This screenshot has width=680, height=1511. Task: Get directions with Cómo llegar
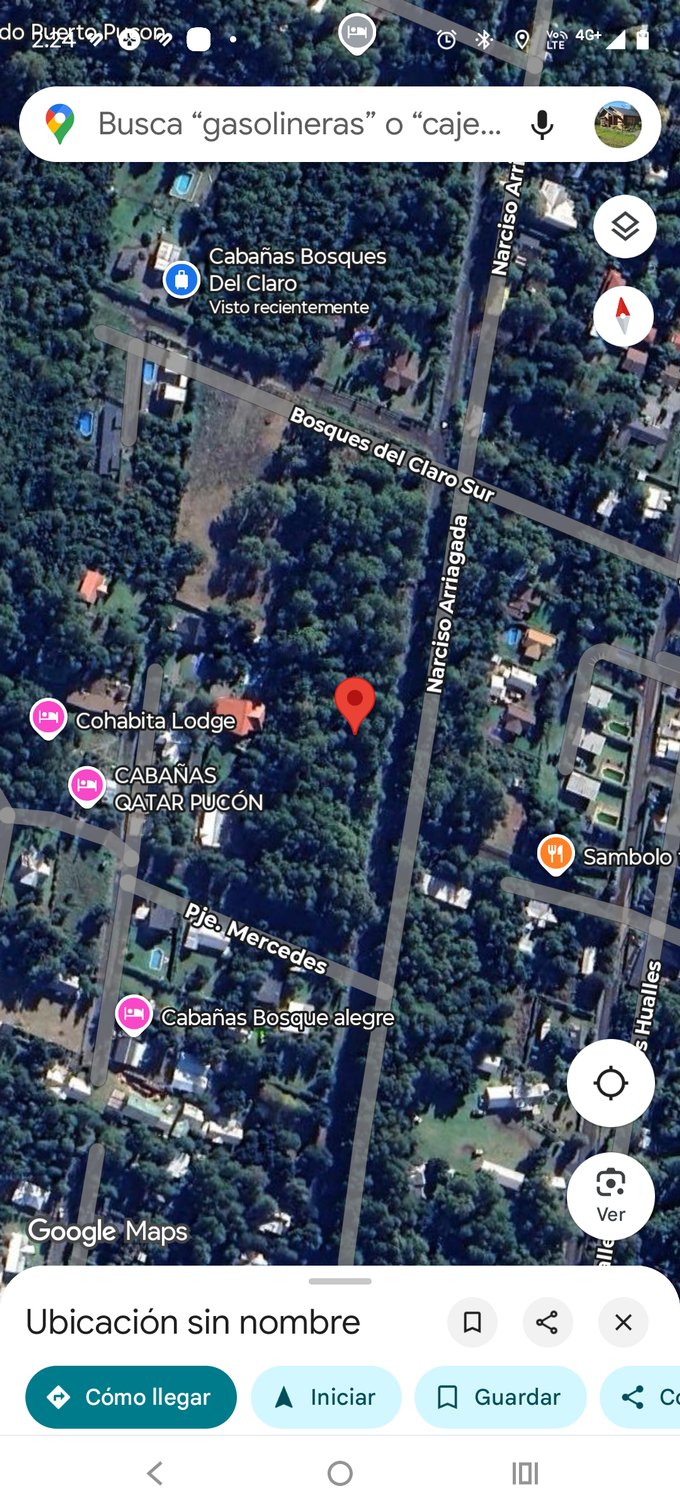pos(131,1397)
